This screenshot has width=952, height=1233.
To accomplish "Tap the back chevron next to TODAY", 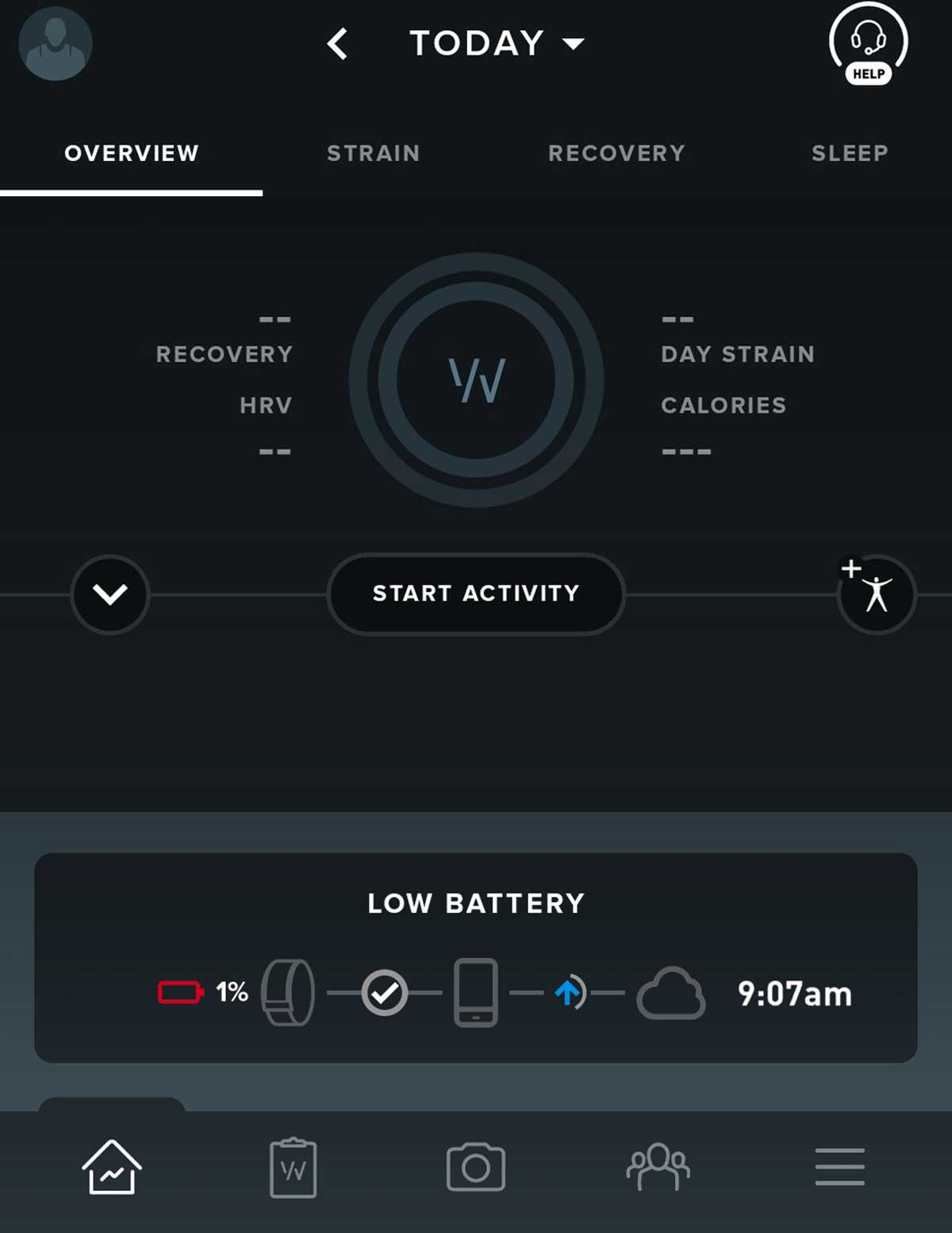I will pyautogui.click(x=338, y=44).
